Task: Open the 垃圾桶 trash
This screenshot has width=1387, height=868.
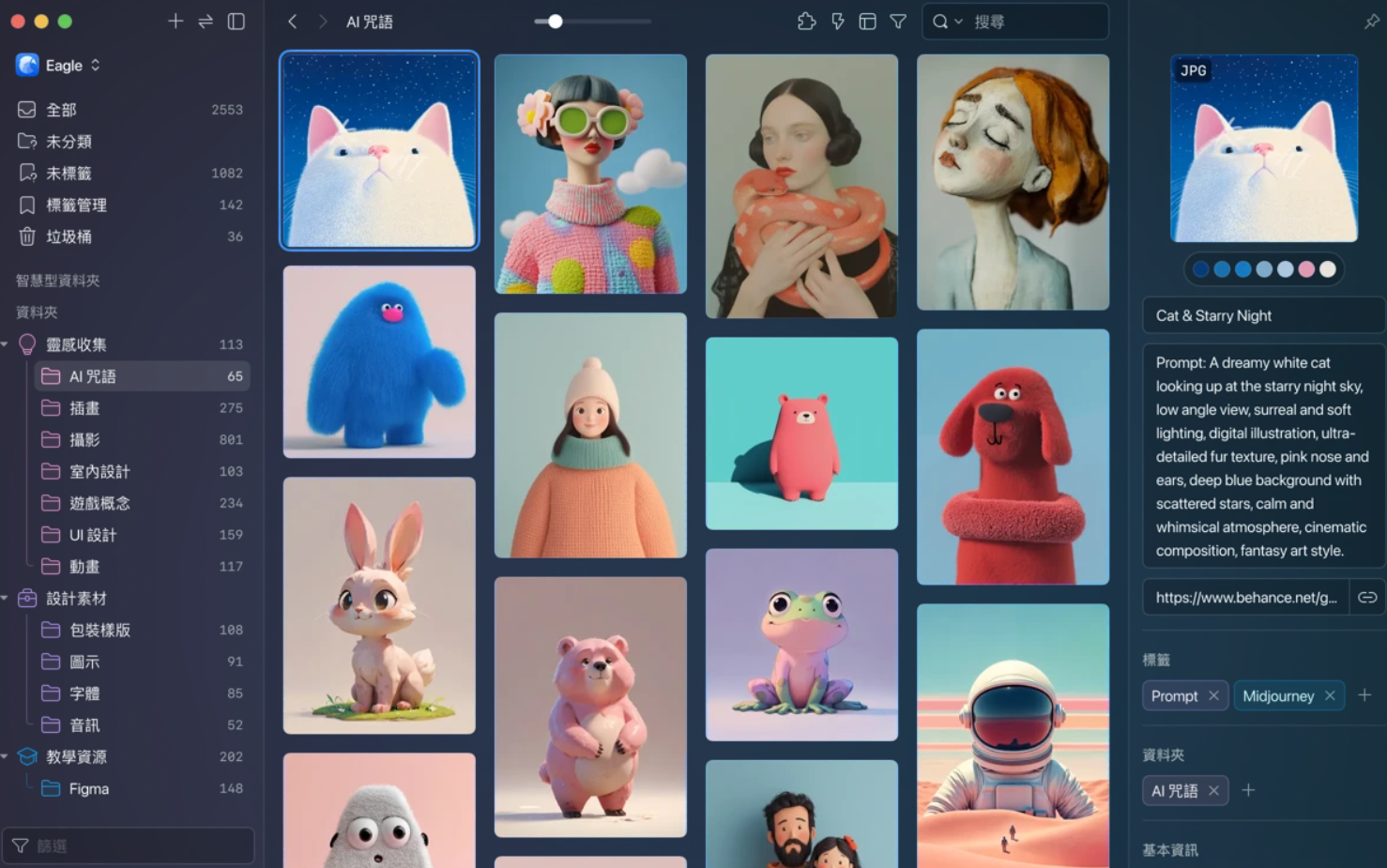Action: coord(69,236)
